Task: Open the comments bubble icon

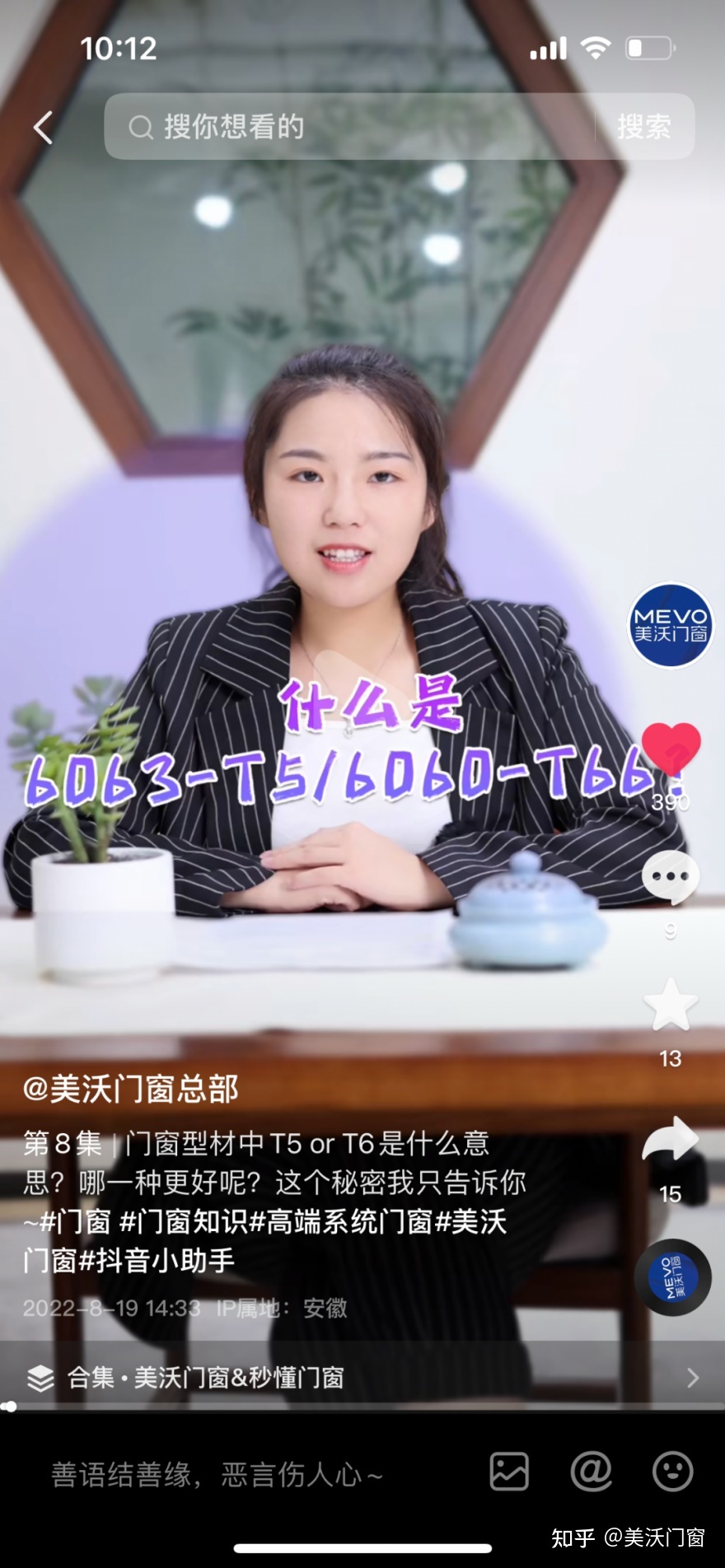Action: [671, 877]
